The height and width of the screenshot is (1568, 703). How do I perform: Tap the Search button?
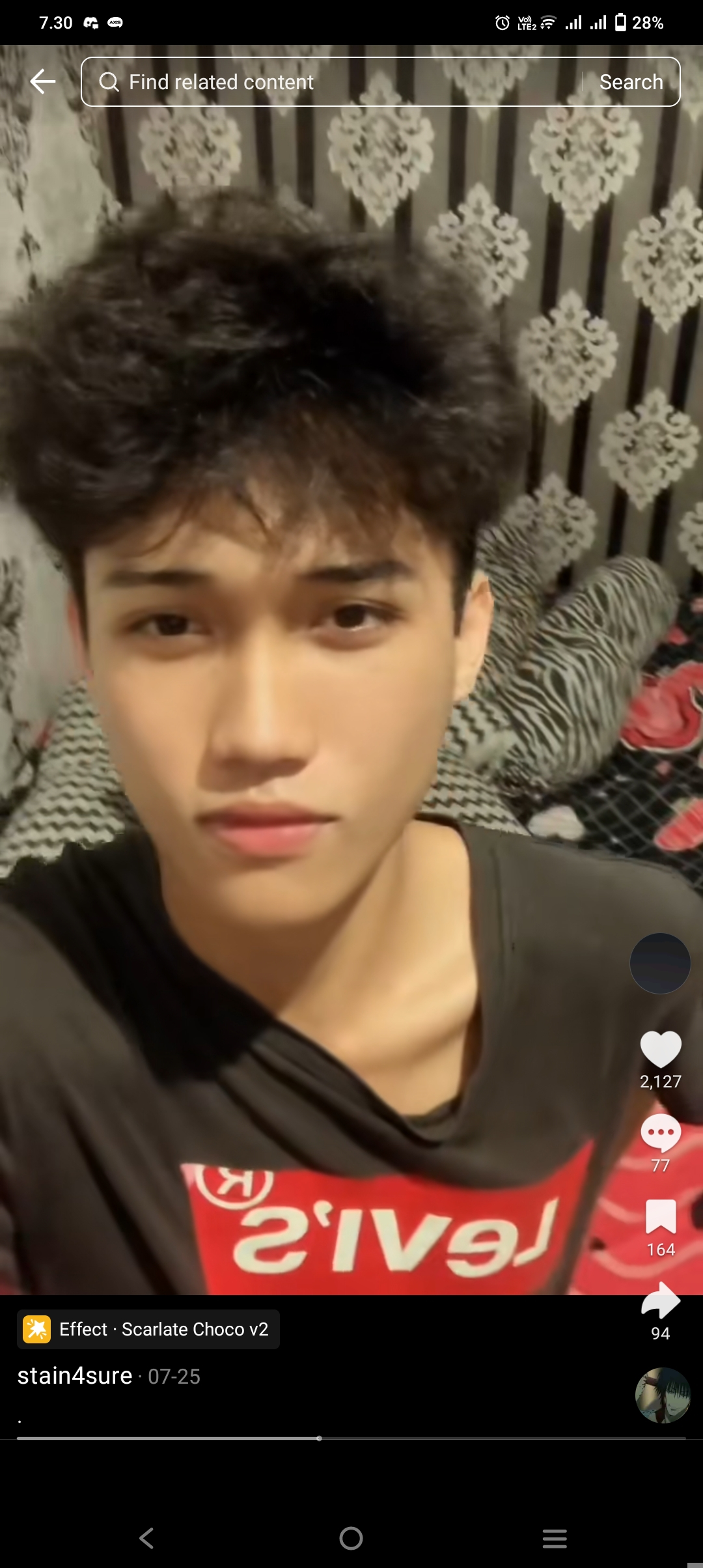[630, 82]
